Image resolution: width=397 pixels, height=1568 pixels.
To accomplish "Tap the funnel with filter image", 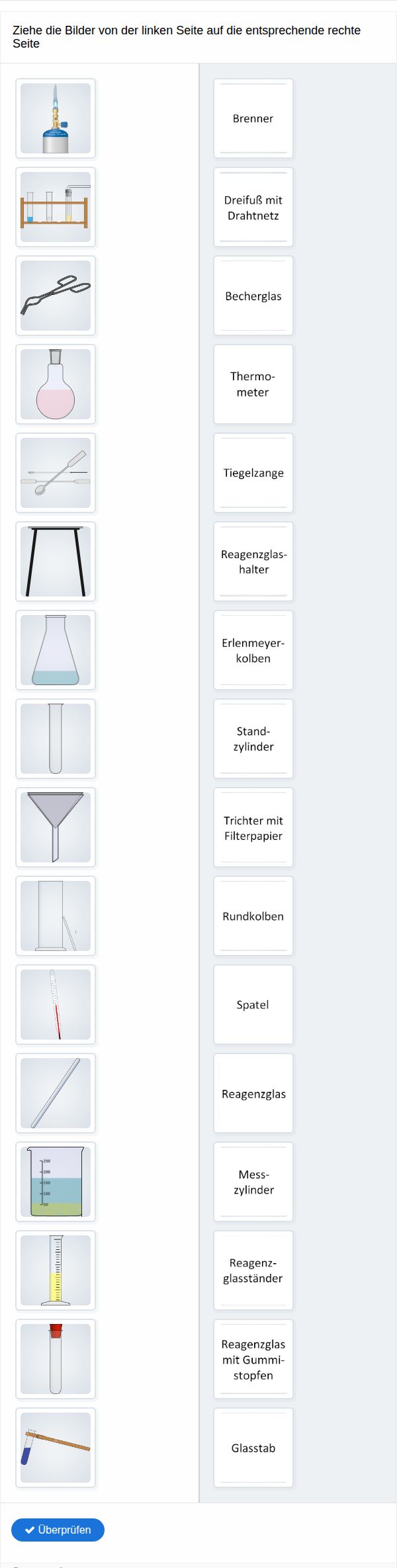I will [56, 827].
